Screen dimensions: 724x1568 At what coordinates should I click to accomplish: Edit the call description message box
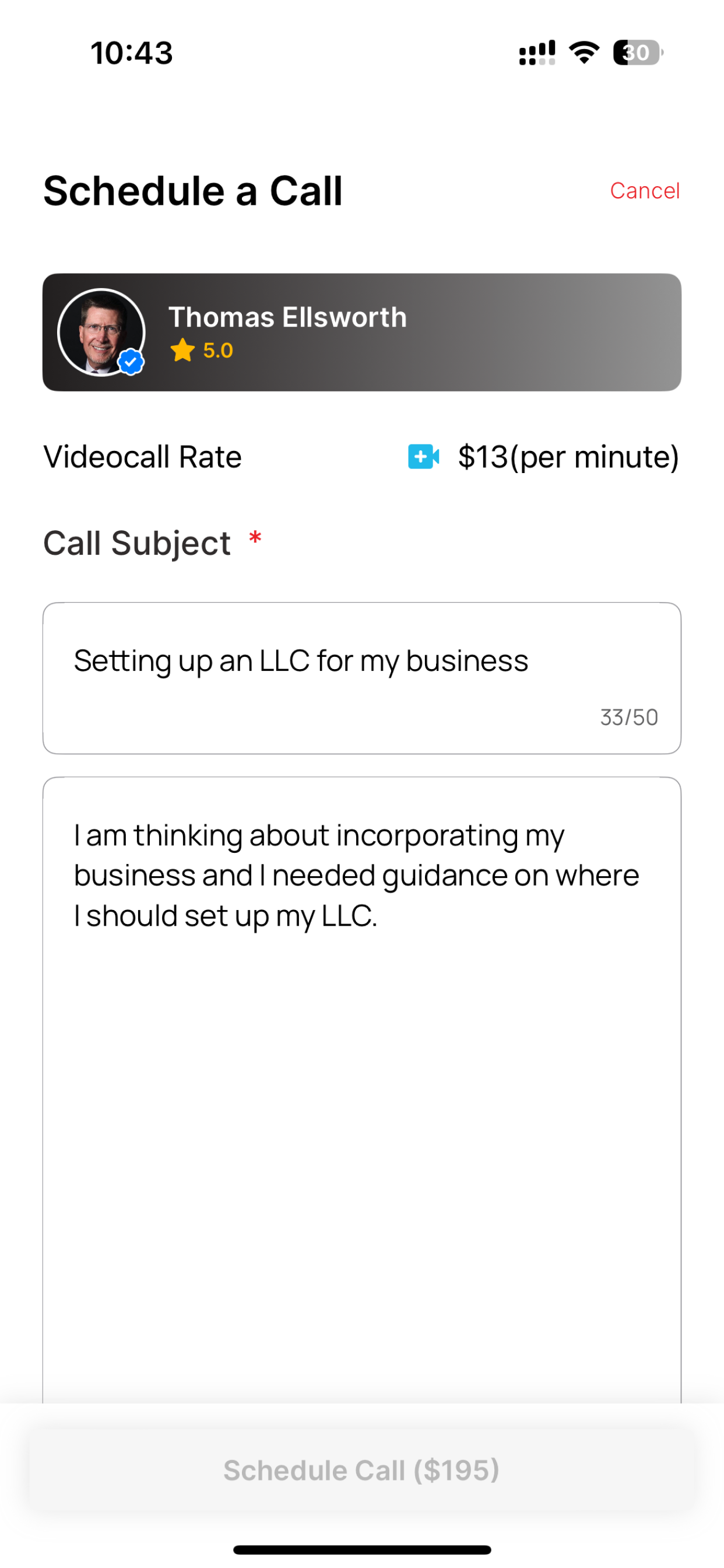[361, 1090]
